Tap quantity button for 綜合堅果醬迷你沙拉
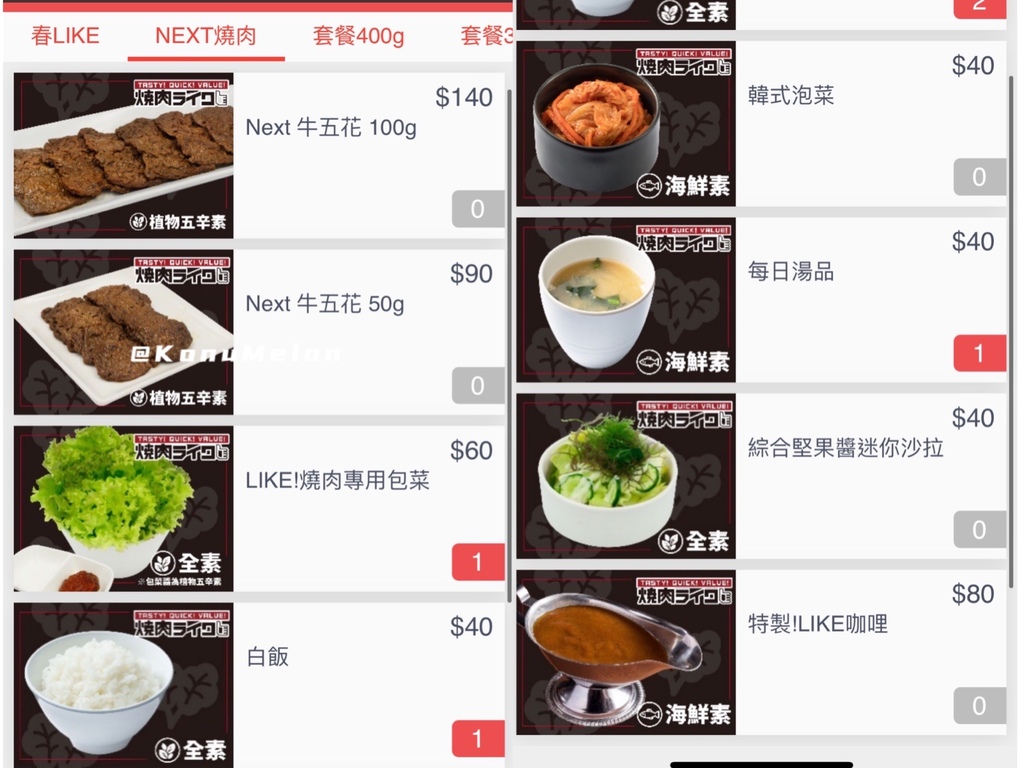The height and width of the screenshot is (768, 1024). [978, 529]
